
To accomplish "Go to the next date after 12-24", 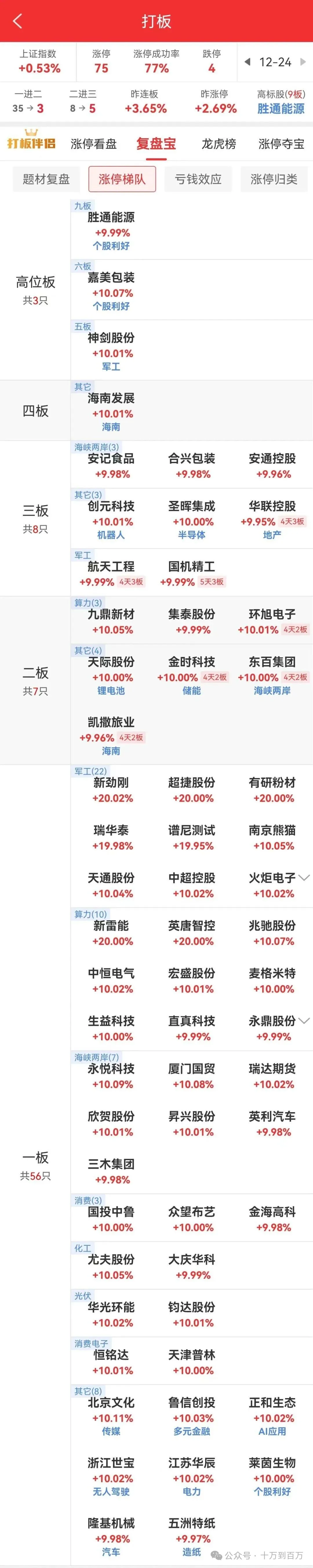I will (x=303, y=62).
